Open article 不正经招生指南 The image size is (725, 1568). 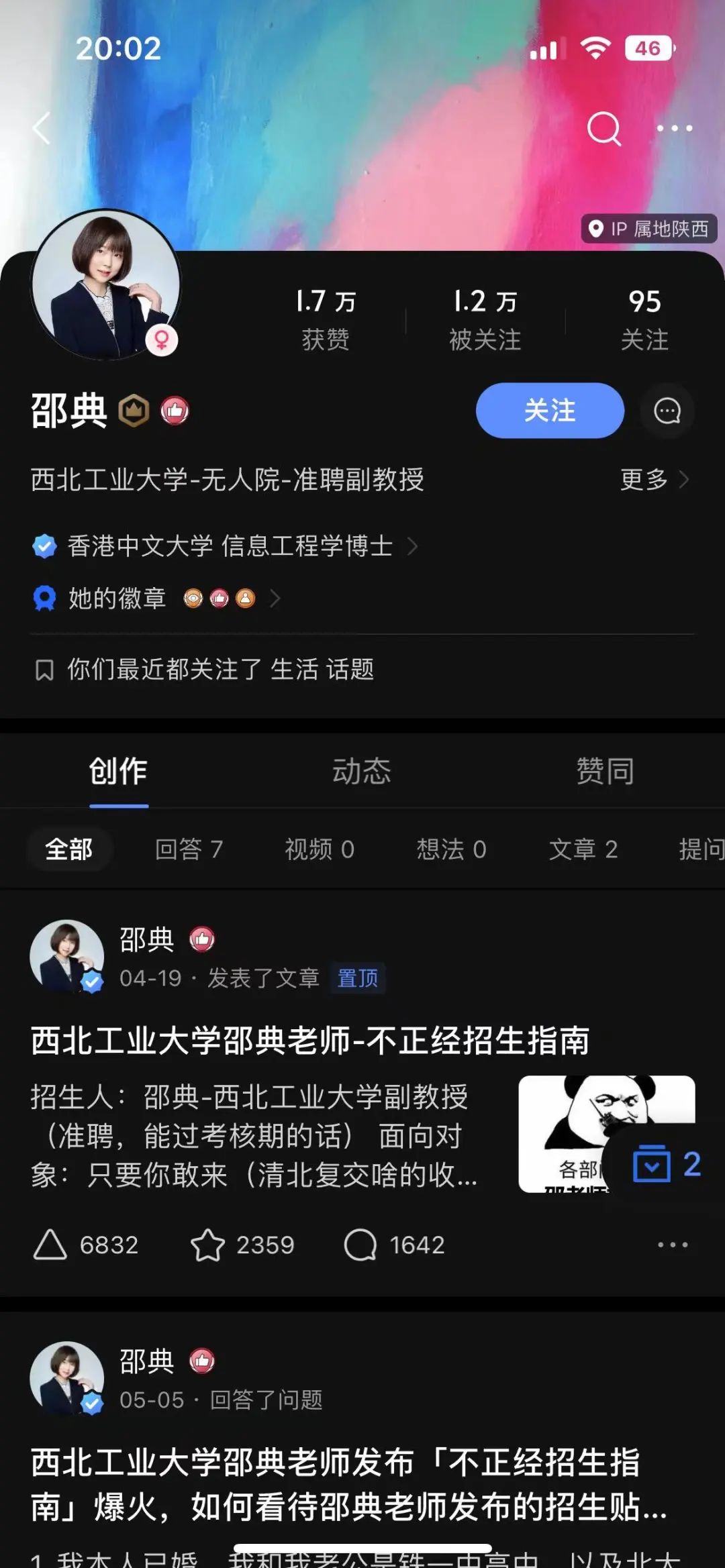point(310,1041)
